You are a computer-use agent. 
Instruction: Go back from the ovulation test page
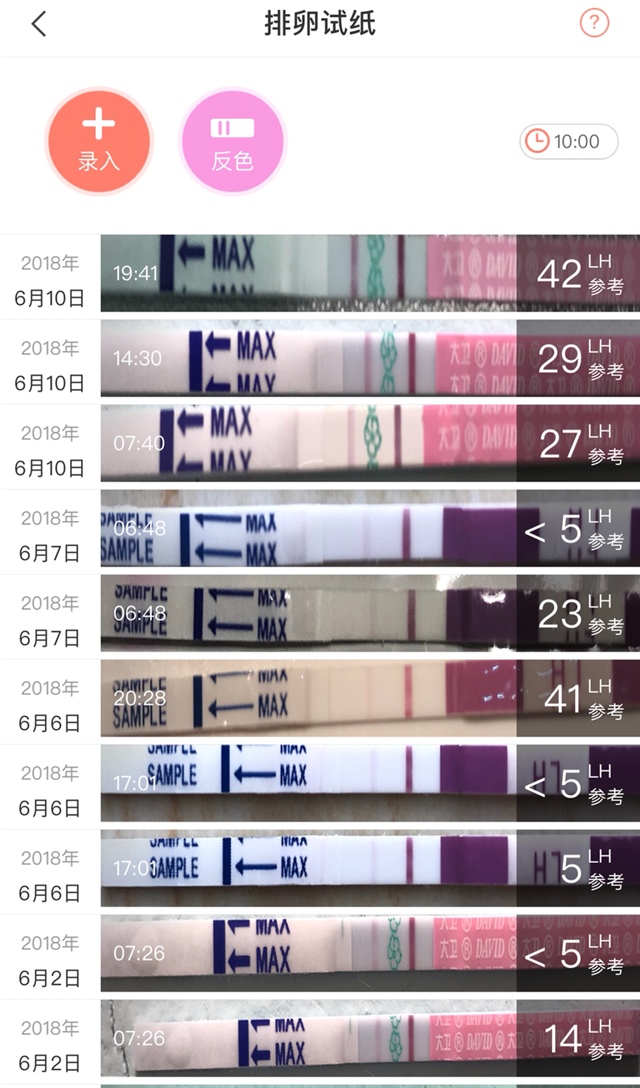tap(39, 25)
